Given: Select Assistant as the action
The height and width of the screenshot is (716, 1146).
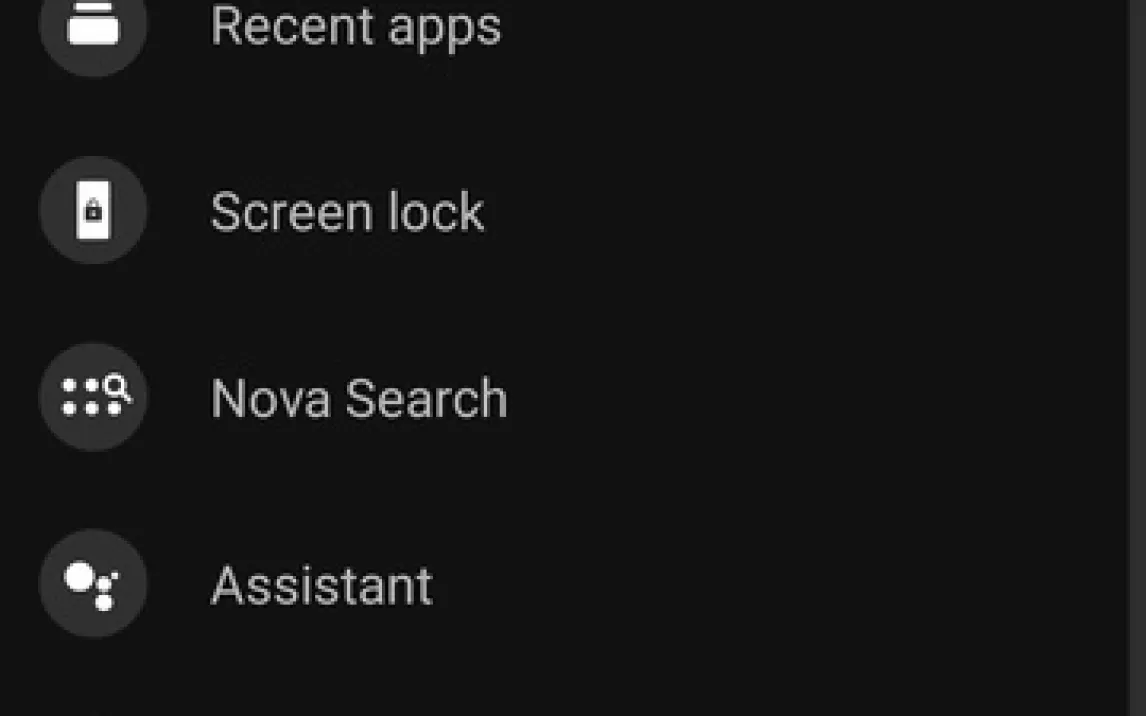Looking at the screenshot, I should 321,585.
